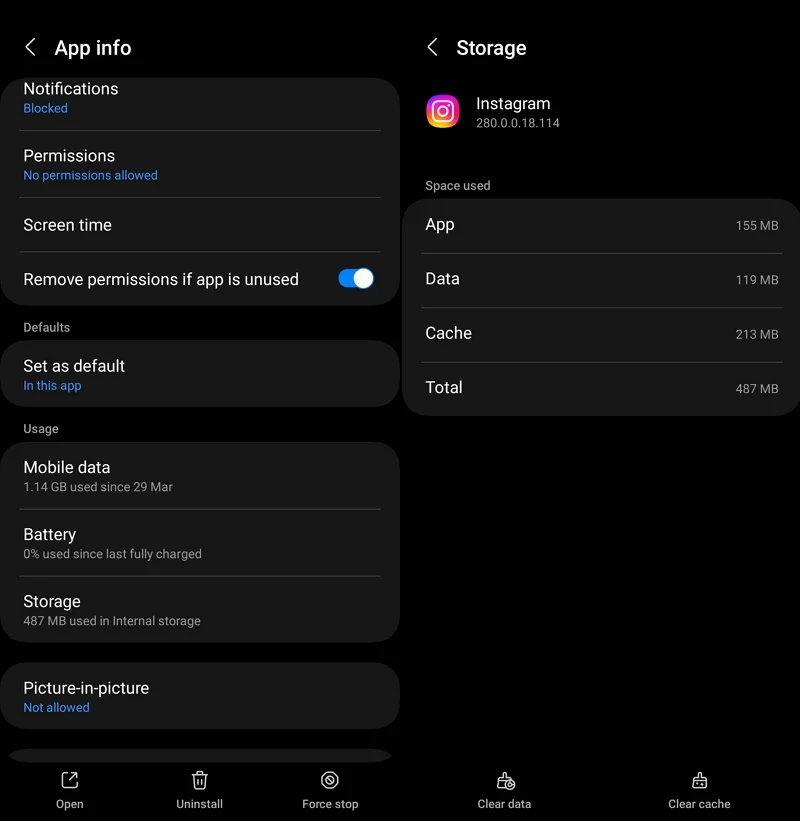Force stop Instagram
The height and width of the screenshot is (821, 800).
point(330,789)
